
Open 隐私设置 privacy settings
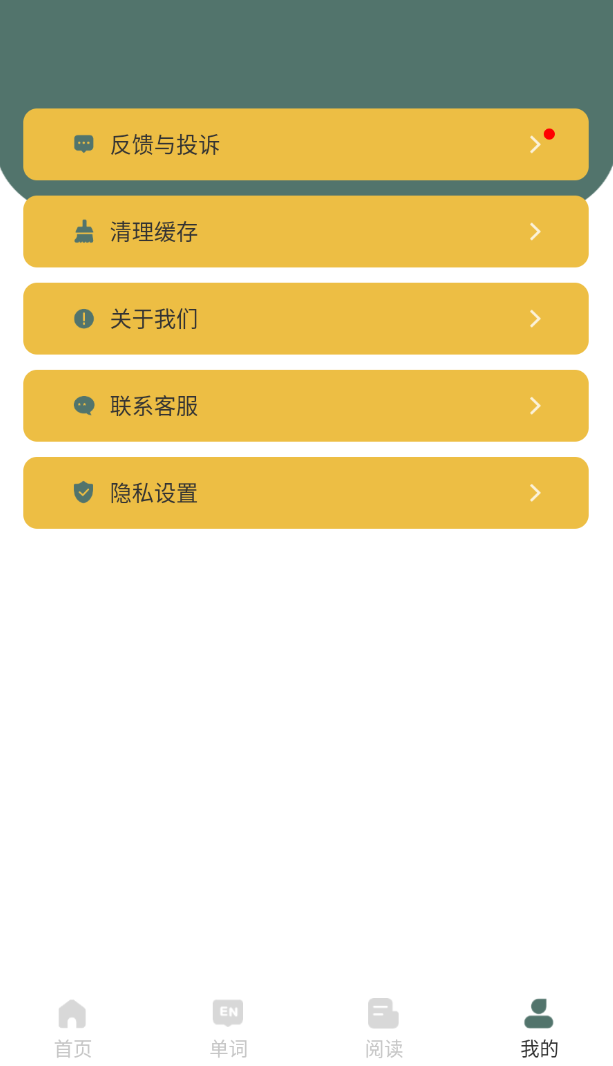[306, 492]
